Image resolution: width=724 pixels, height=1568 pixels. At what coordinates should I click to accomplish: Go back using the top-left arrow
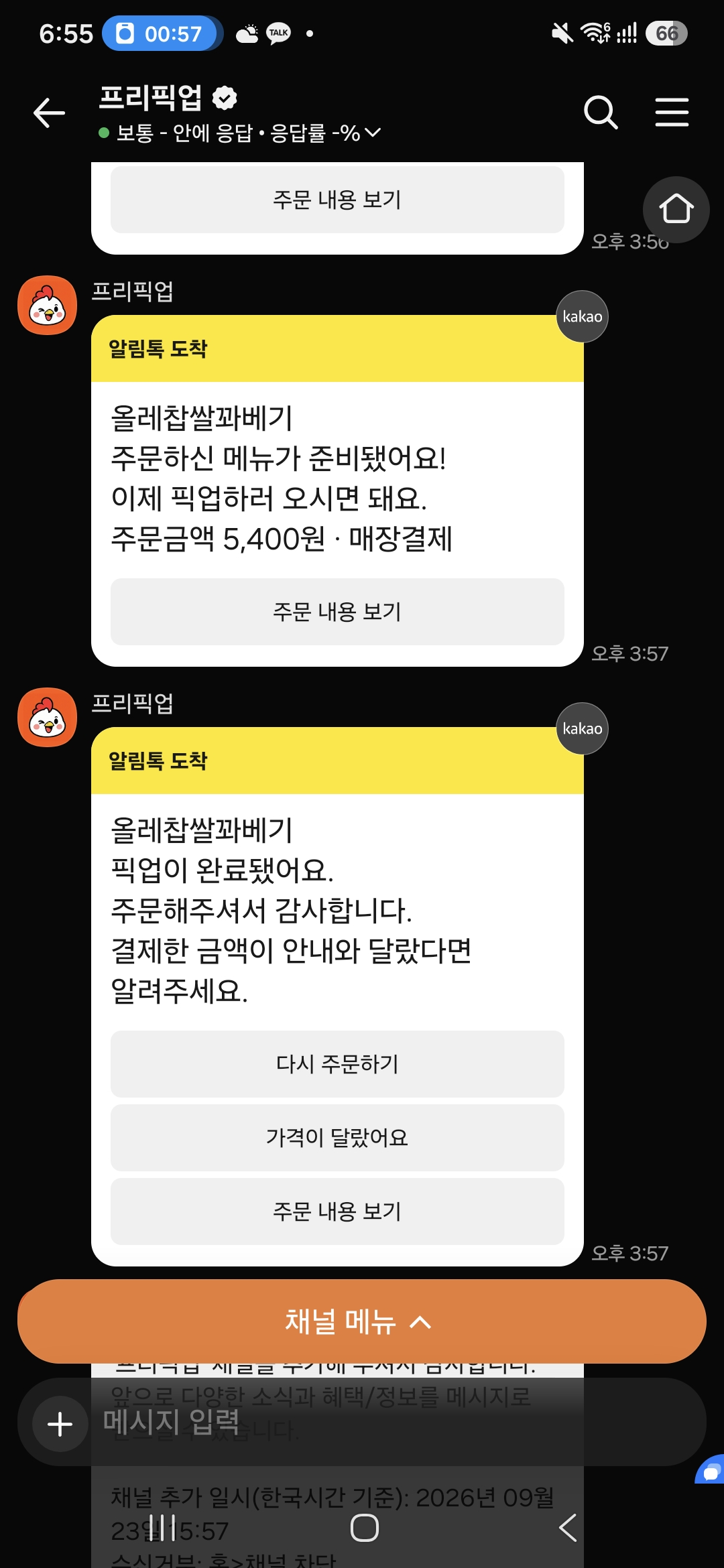(50, 113)
